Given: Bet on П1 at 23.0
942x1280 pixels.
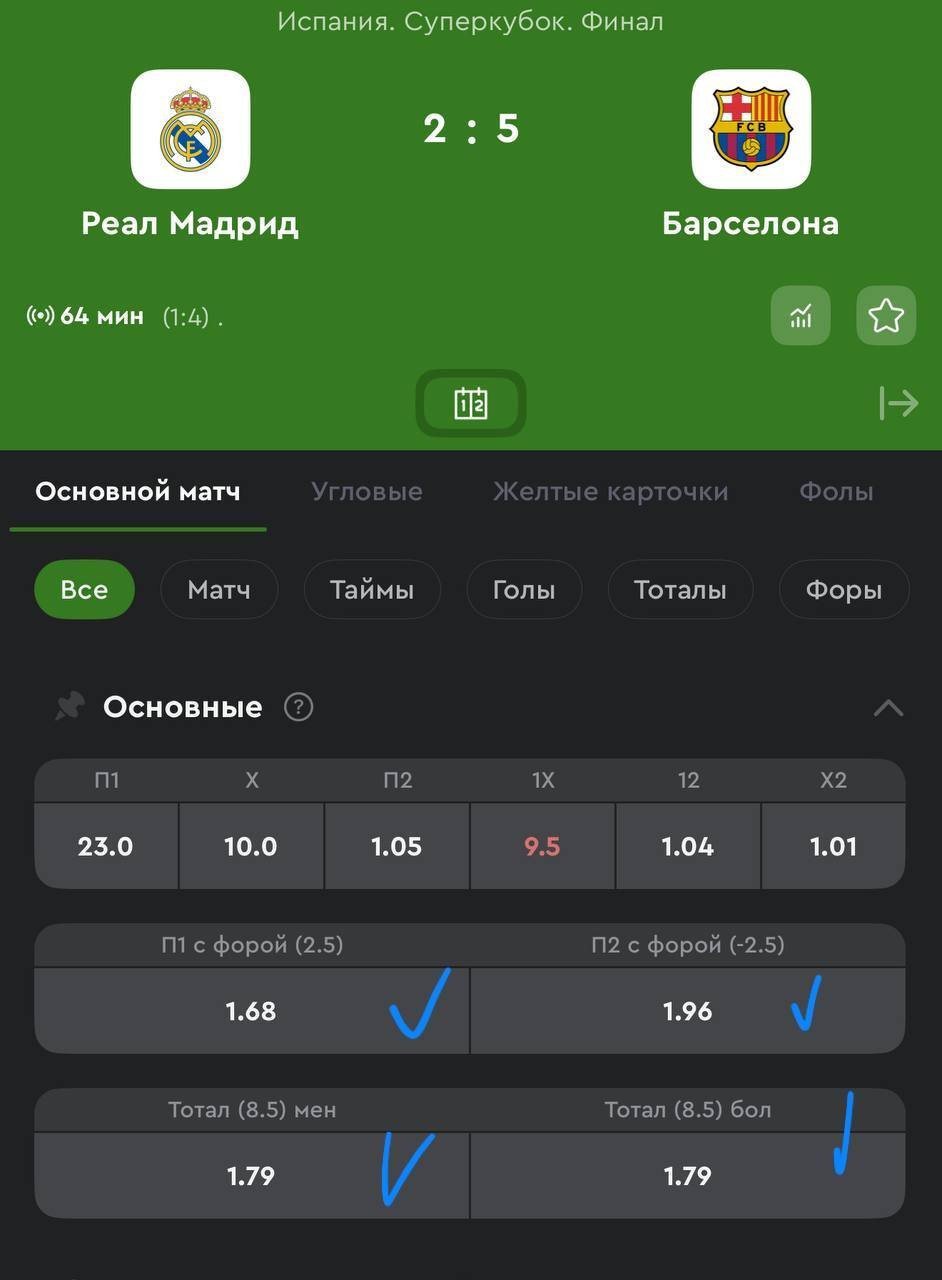Looking at the screenshot, I should click(106, 846).
